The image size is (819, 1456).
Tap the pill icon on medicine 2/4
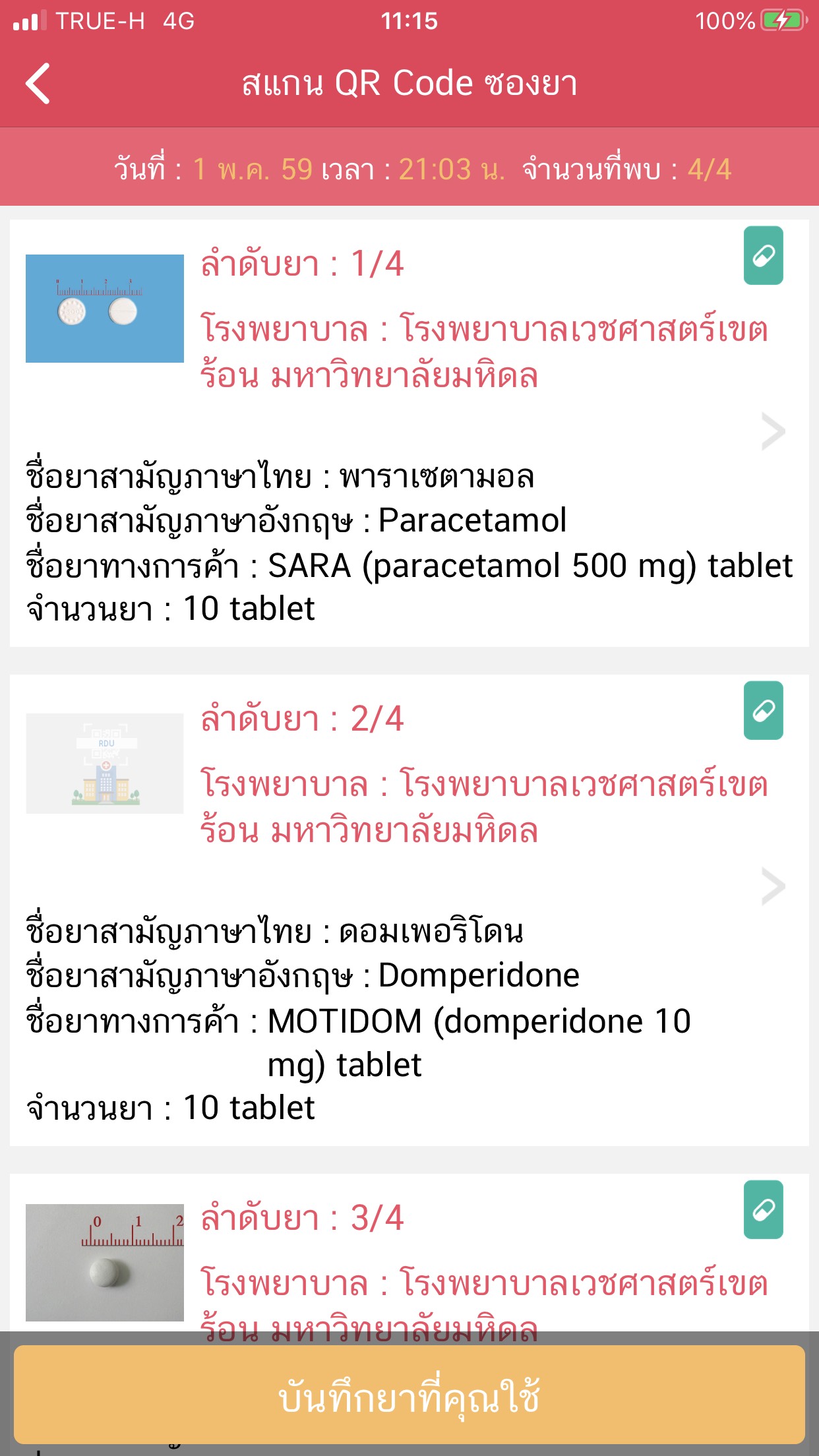763,711
